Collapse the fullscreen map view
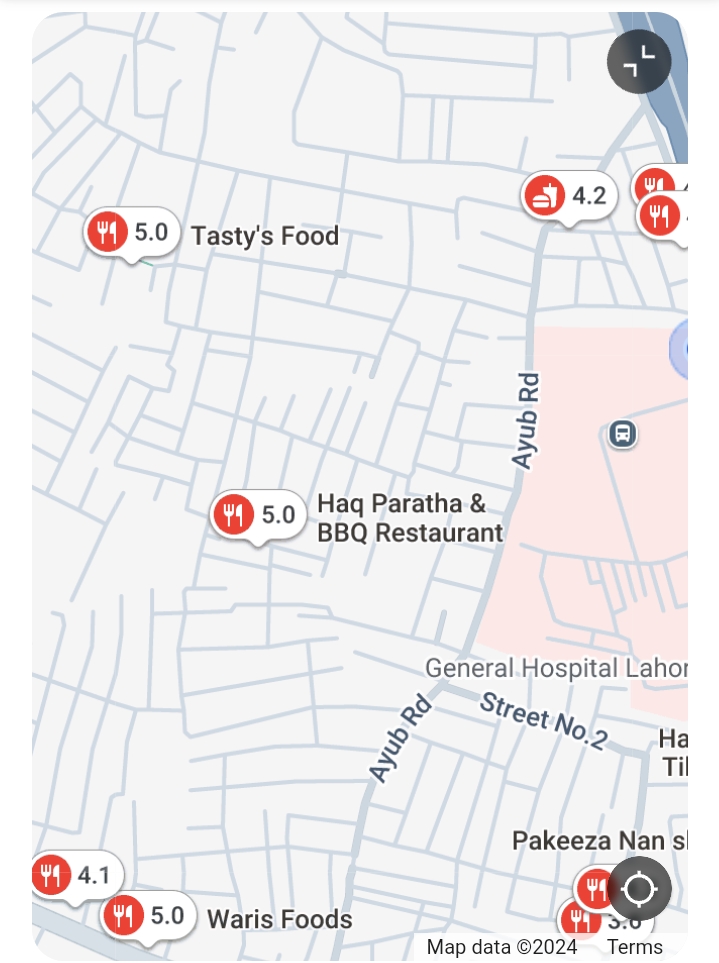The height and width of the screenshot is (963, 719). click(638, 62)
